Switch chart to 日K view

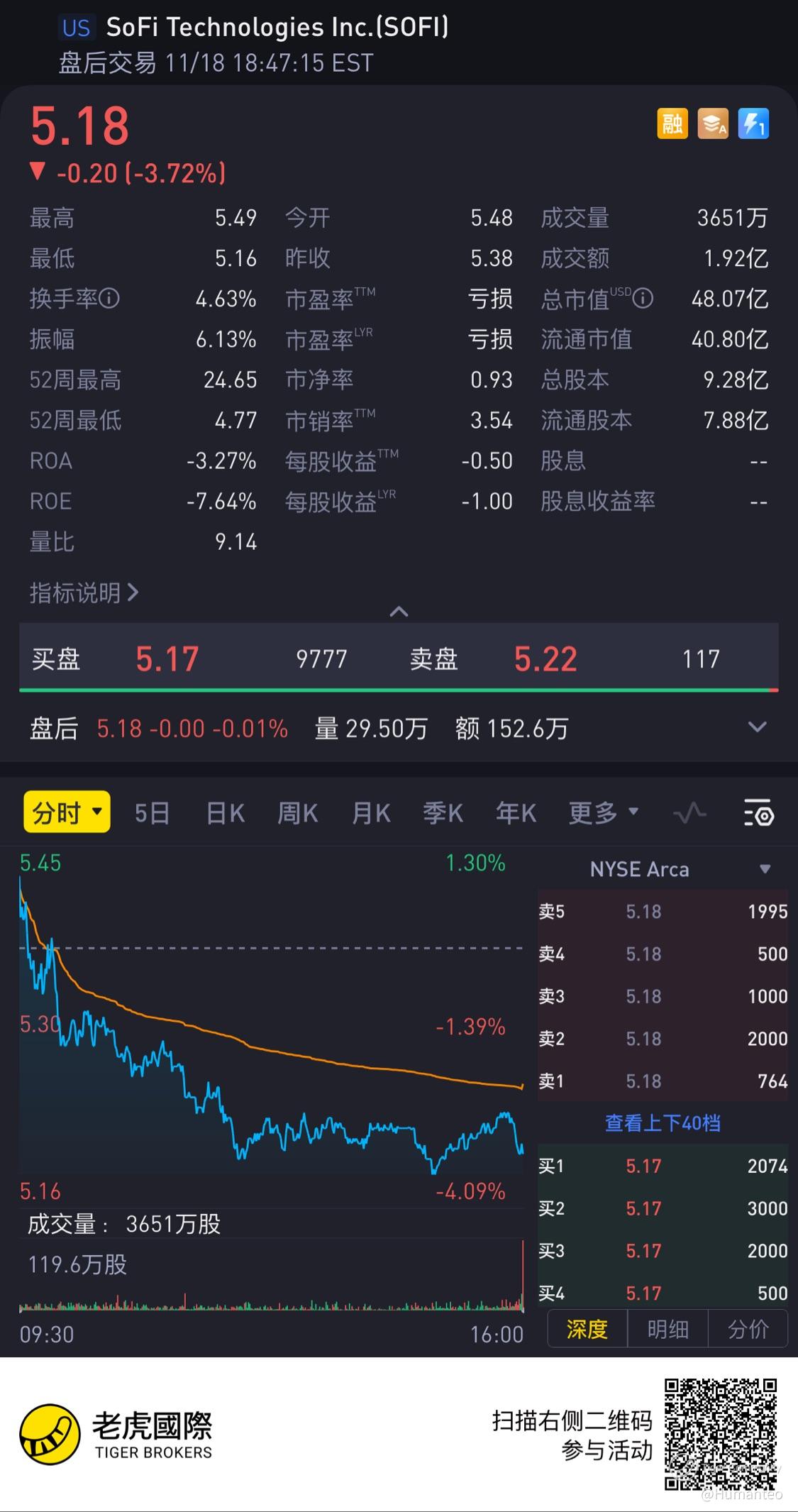226,812
